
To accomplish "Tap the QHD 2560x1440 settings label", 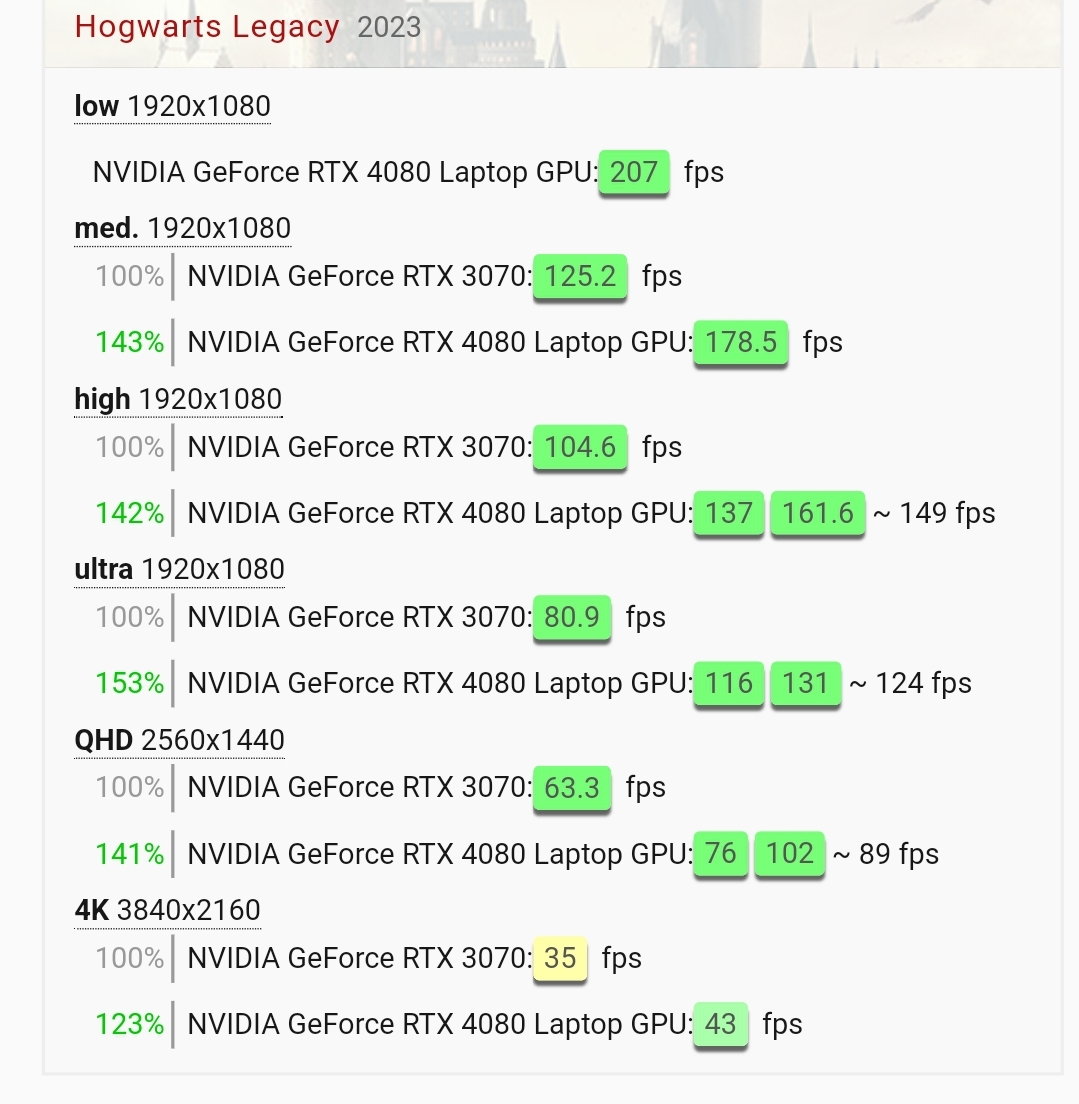I will 179,740.
